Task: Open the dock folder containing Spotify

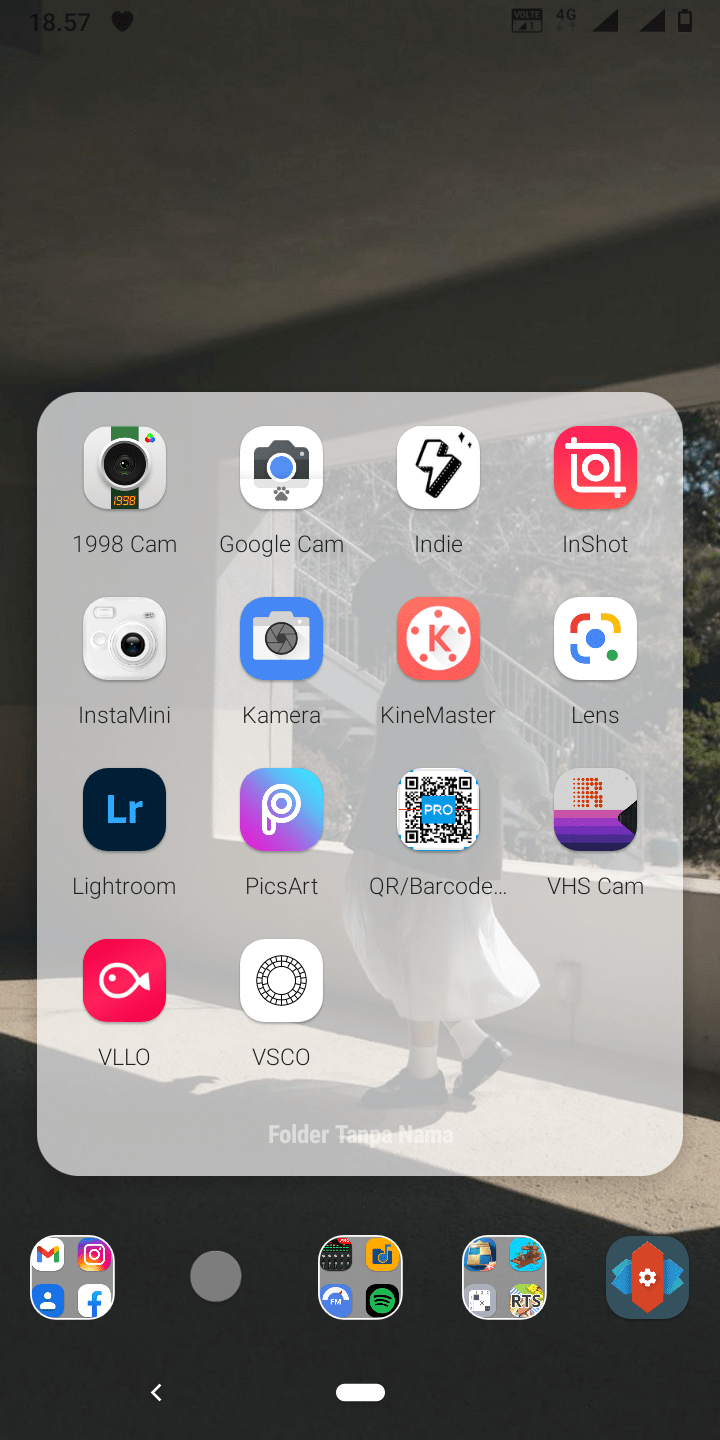Action: (x=360, y=1277)
